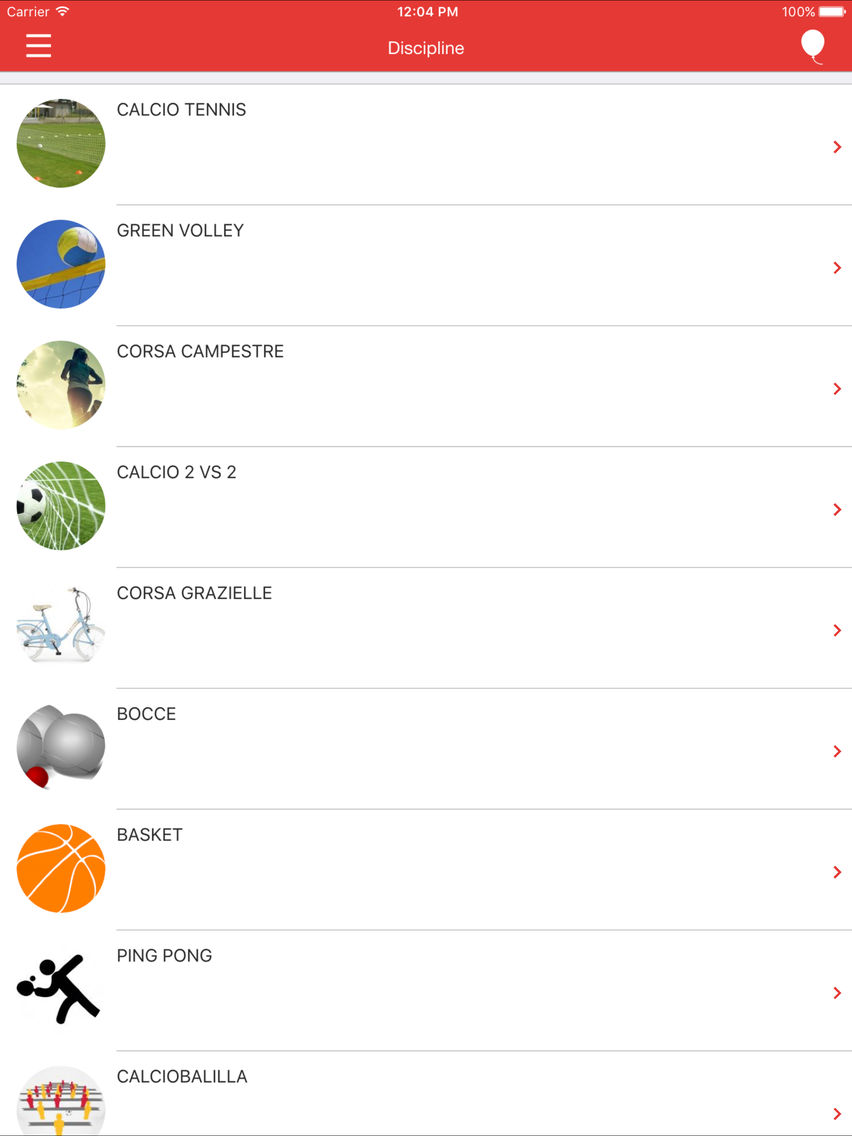Open the hamburger drawer menu
This screenshot has width=852, height=1136.
[39, 47]
